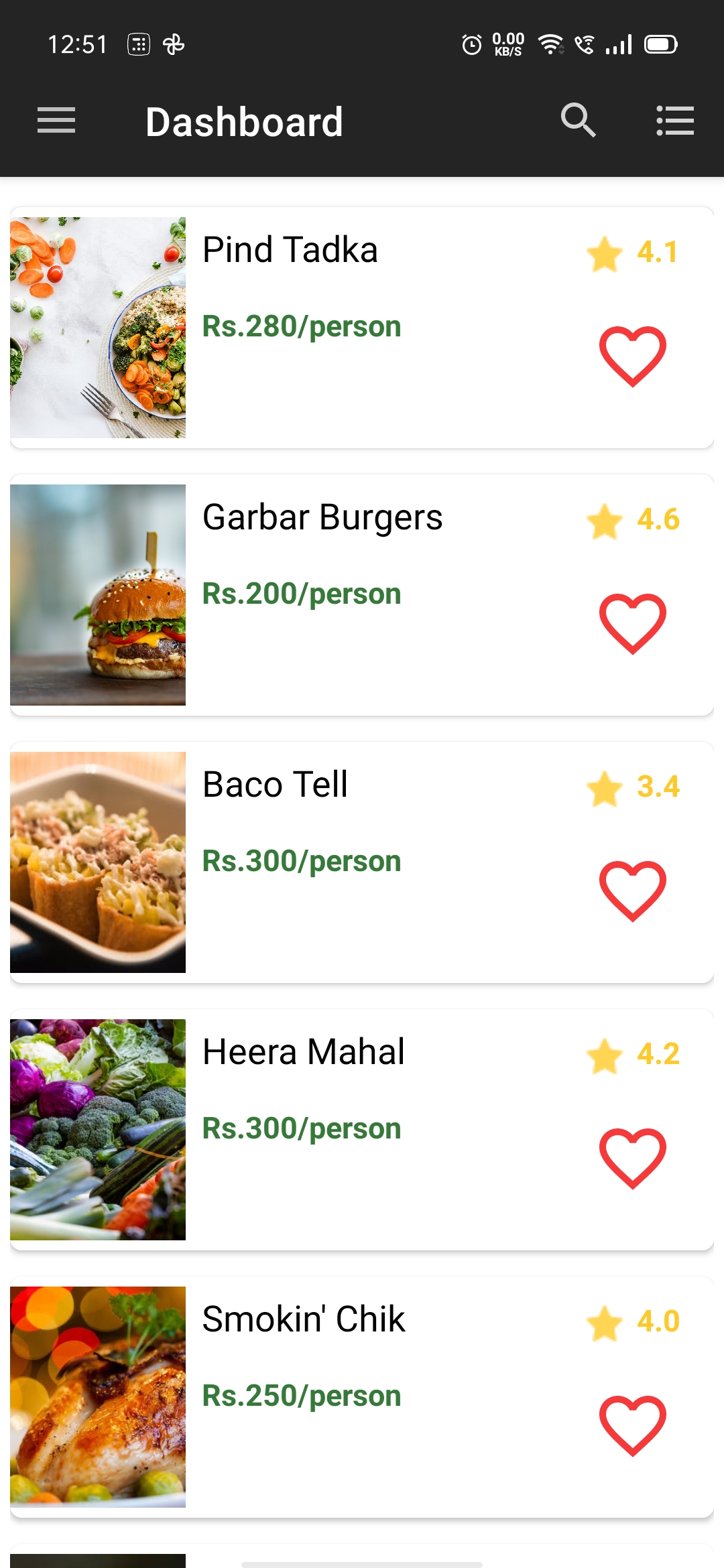Click the Rs.300/person price on Baco Tell
This screenshot has width=724, height=1568.
point(302,861)
